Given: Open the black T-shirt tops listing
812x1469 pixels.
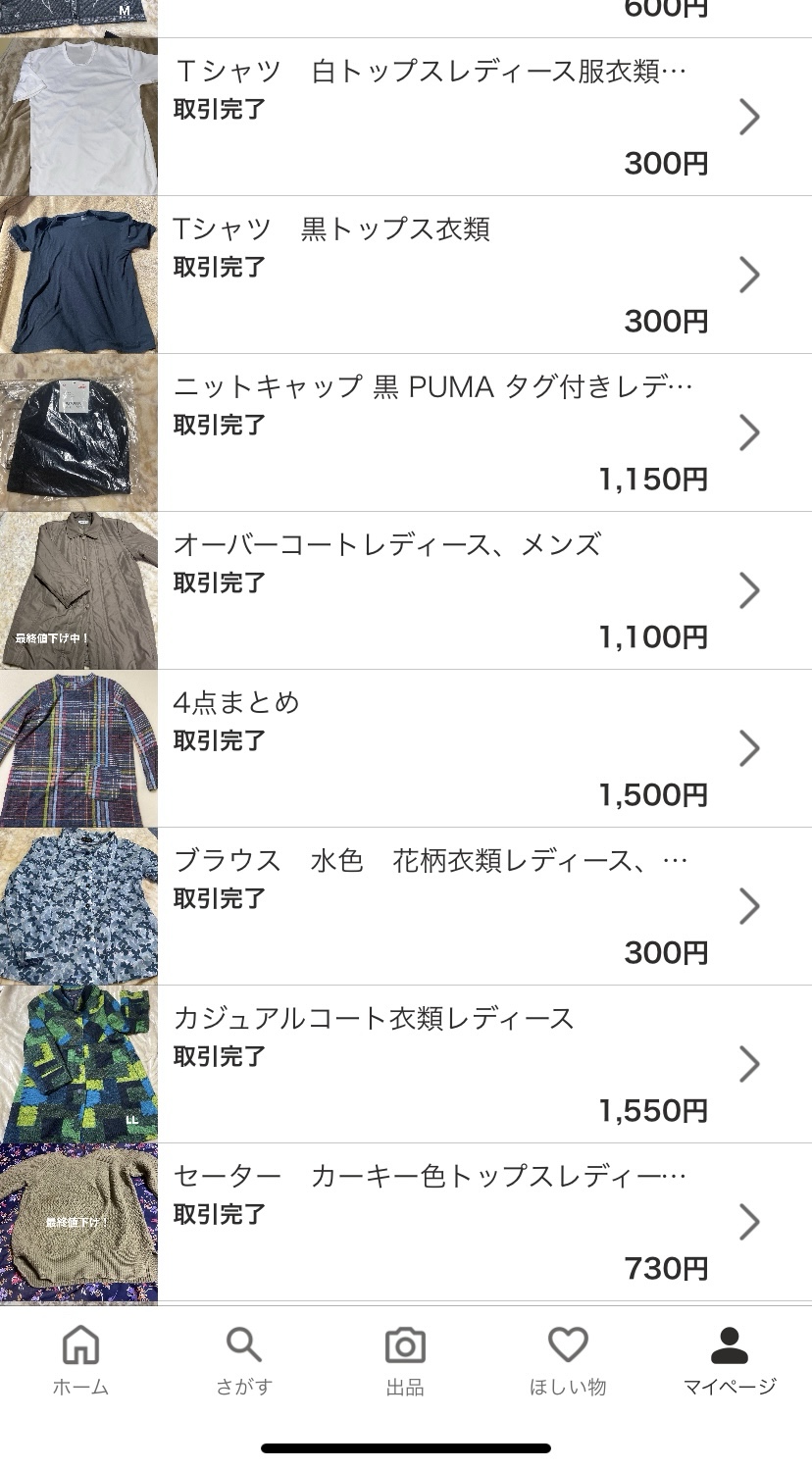Looking at the screenshot, I should click(x=431, y=275).
